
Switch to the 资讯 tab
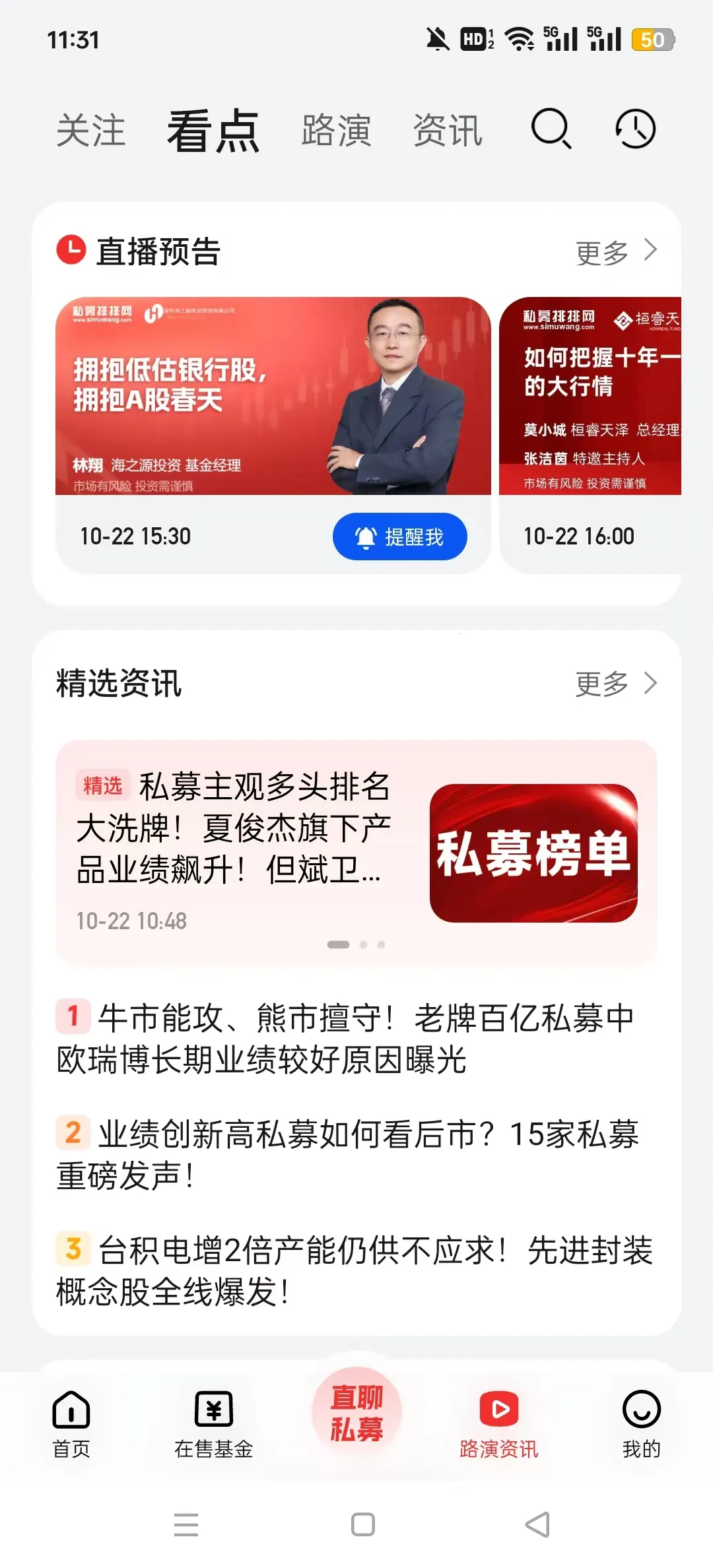point(448,130)
